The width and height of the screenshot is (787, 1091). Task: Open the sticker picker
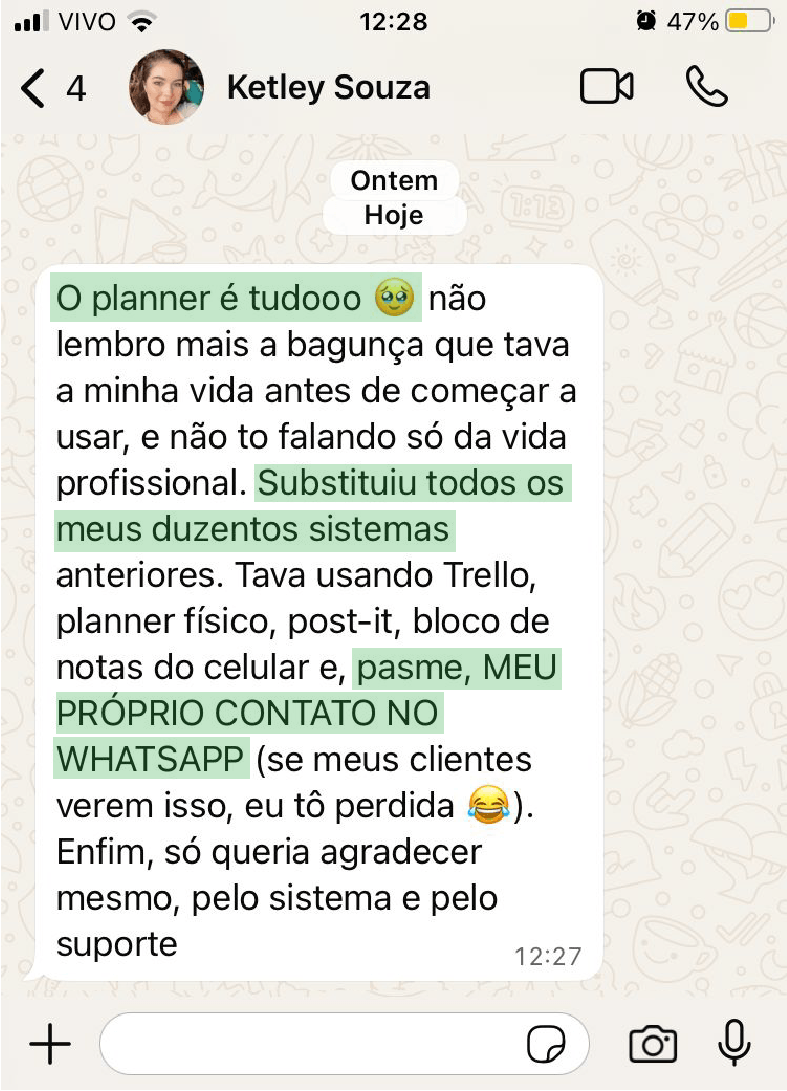coord(547,1046)
